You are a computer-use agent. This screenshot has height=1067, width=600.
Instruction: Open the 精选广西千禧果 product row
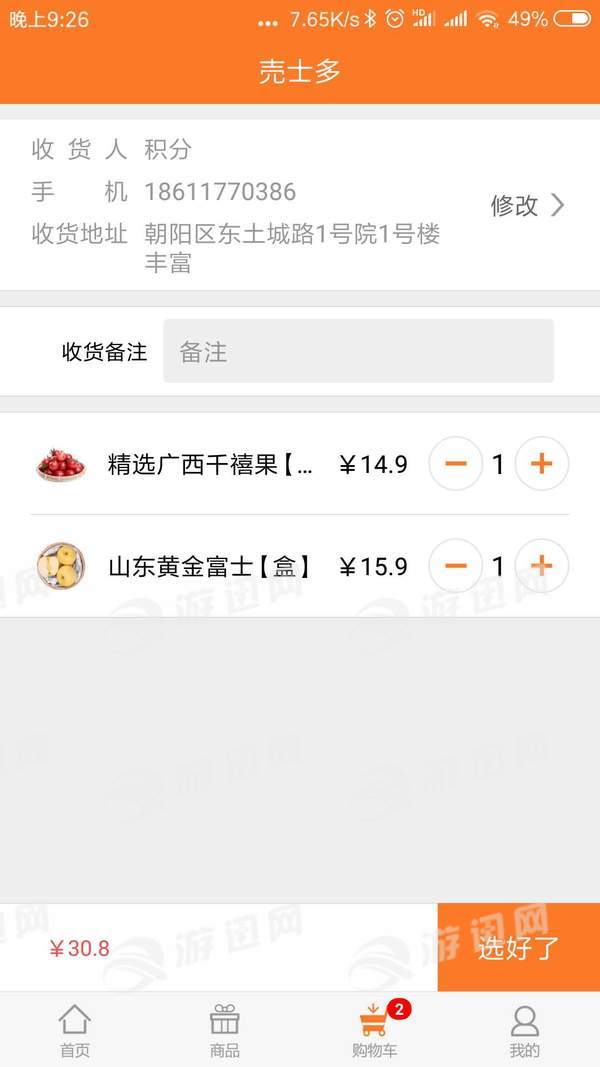(x=210, y=465)
